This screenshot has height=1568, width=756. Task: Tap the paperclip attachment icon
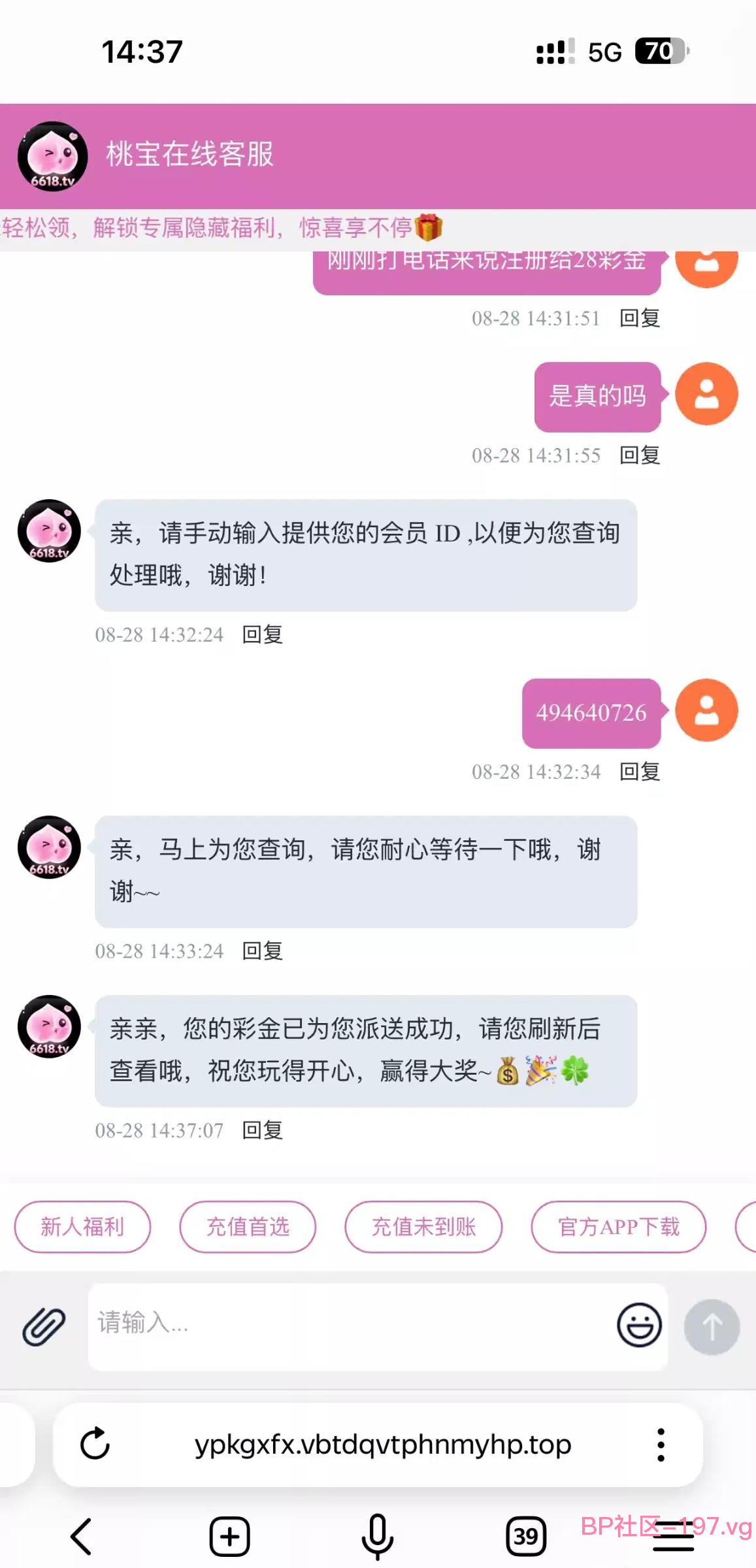[44, 1326]
